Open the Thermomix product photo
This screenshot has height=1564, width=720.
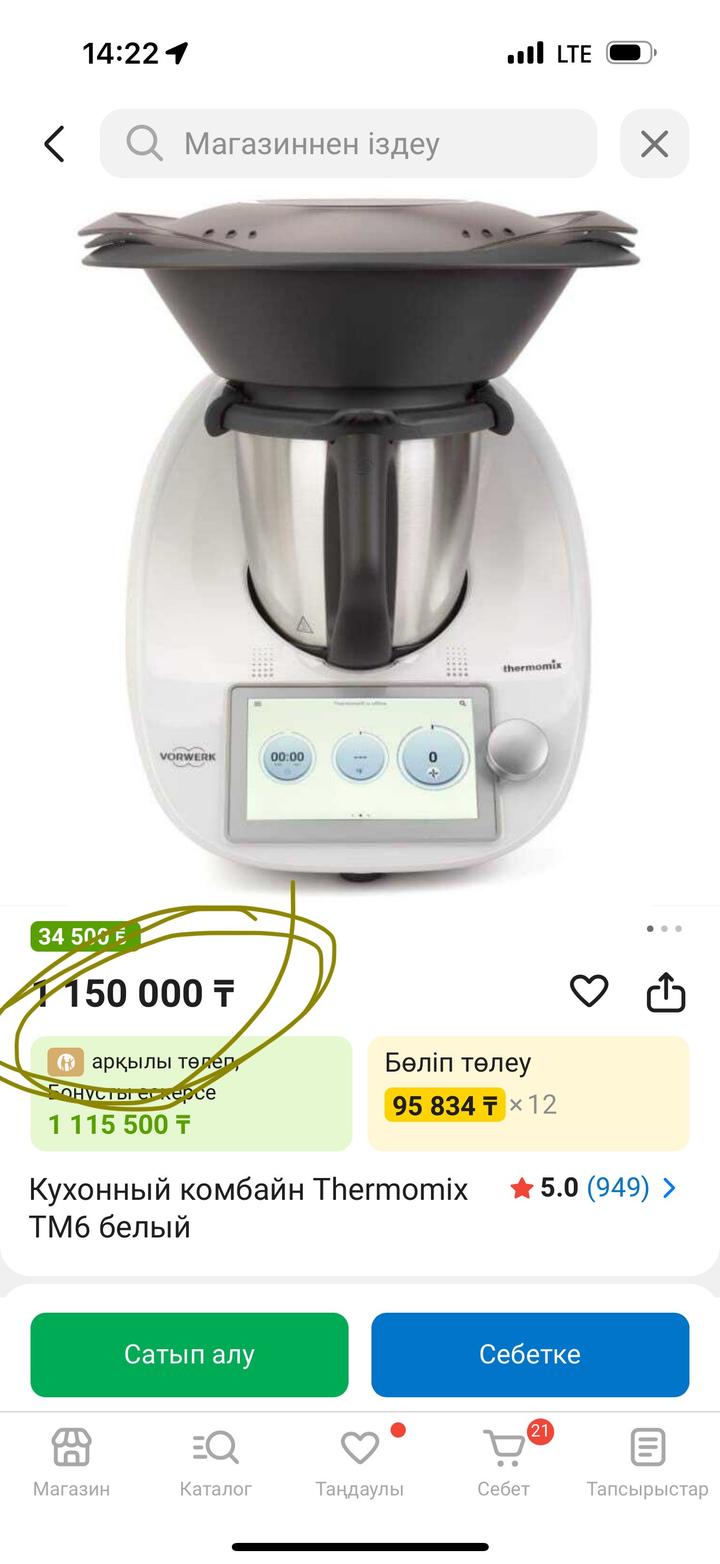coord(360,540)
